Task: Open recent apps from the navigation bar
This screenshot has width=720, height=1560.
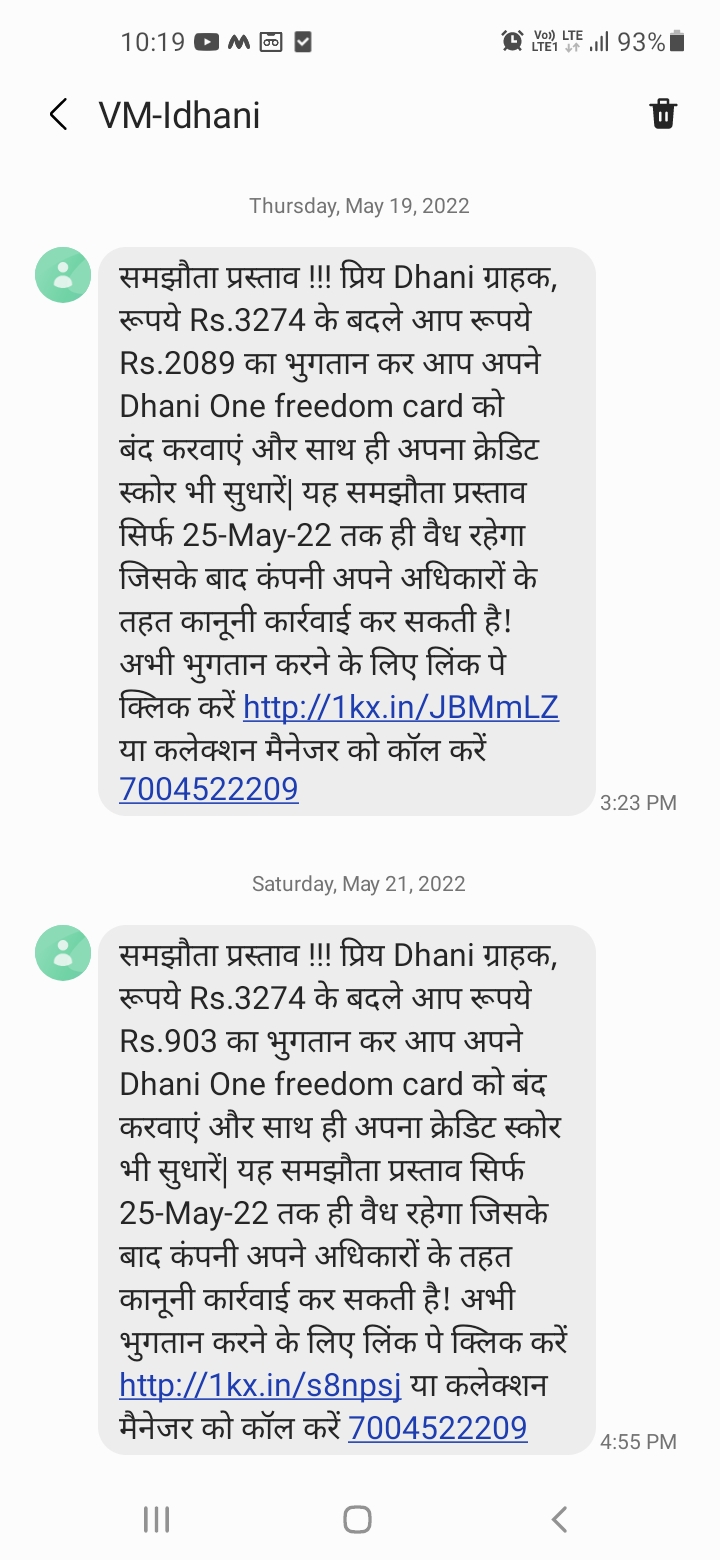Action: point(156,1520)
